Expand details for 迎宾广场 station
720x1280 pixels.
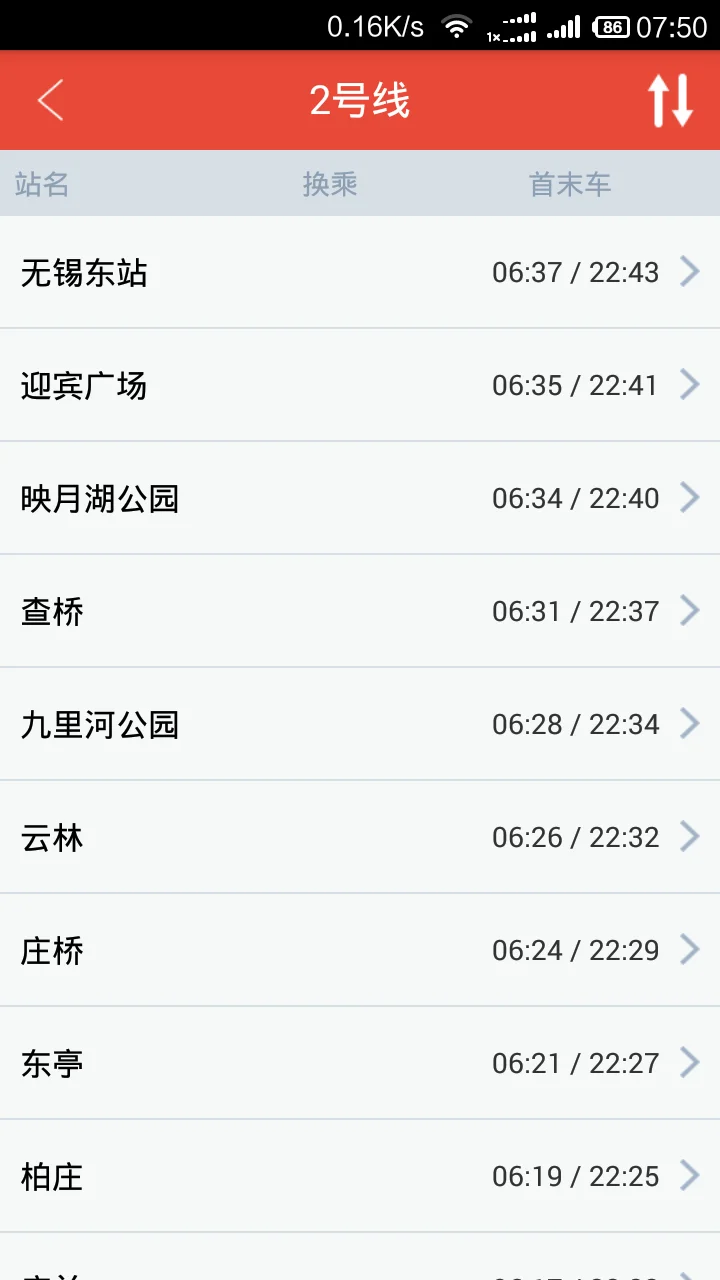click(360, 385)
